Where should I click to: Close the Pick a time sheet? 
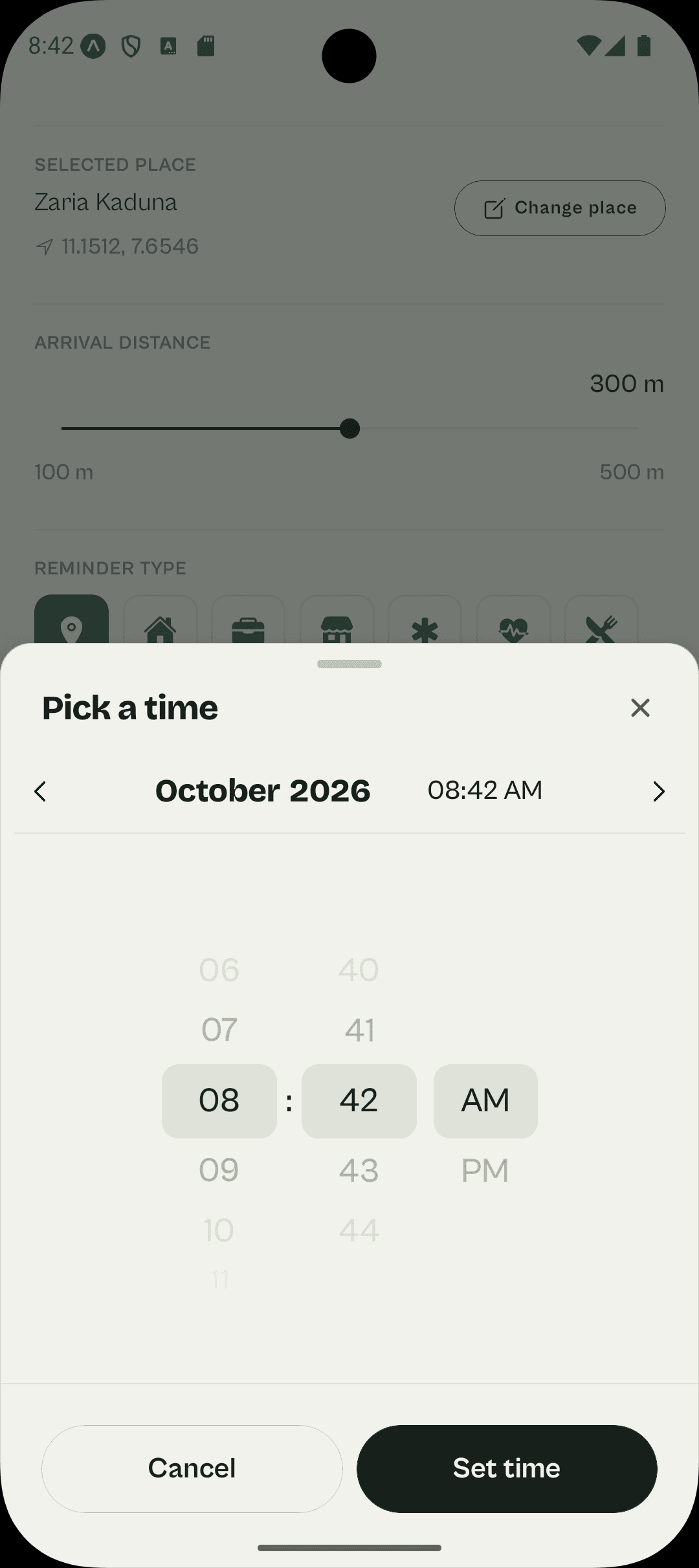(640, 708)
